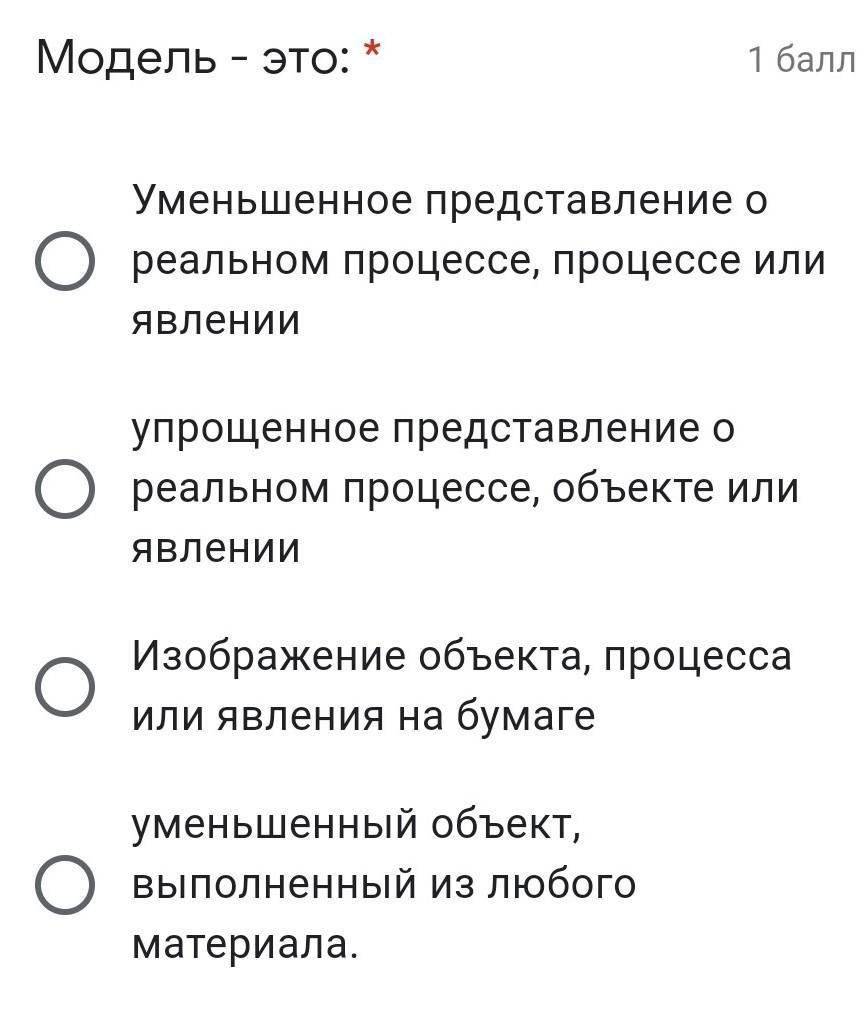This screenshot has width=864, height=1031.
Task: Pick option "Изображение объекта, процесса или явления на бумаге"
Action: [x=64, y=686]
